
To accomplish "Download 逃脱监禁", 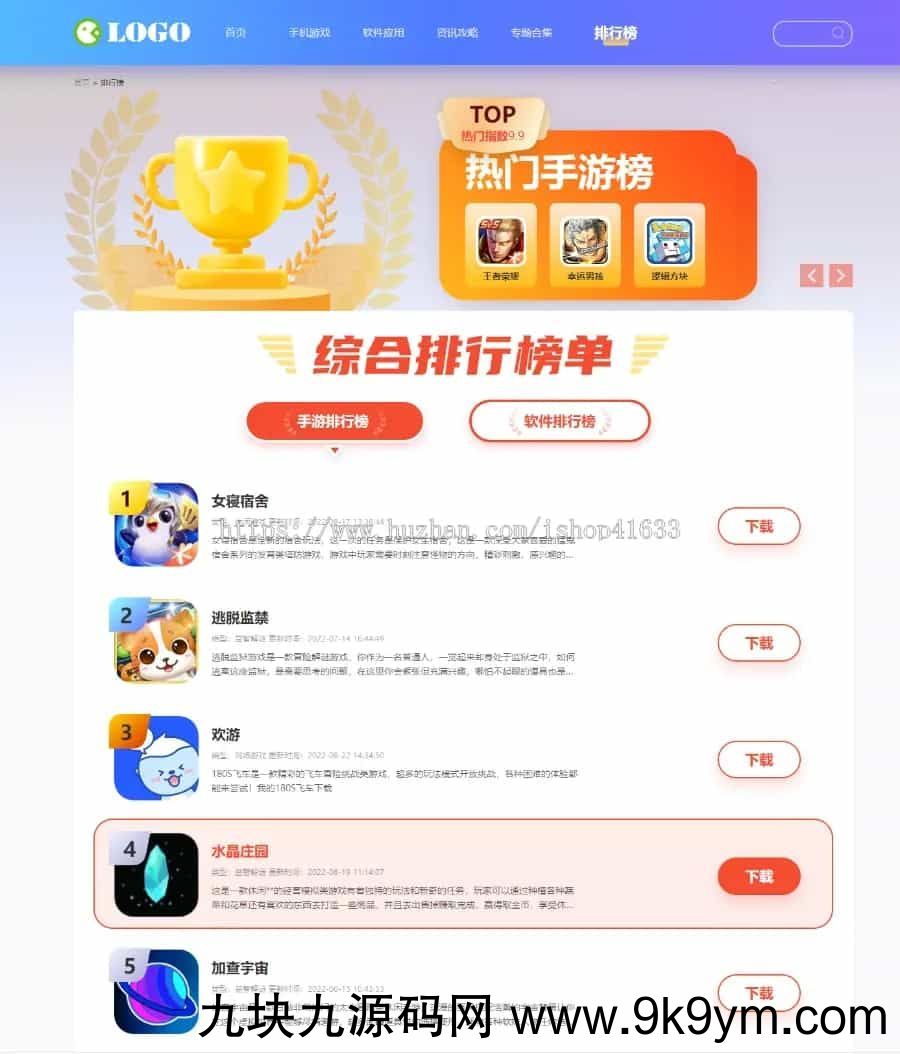I will point(759,643).
